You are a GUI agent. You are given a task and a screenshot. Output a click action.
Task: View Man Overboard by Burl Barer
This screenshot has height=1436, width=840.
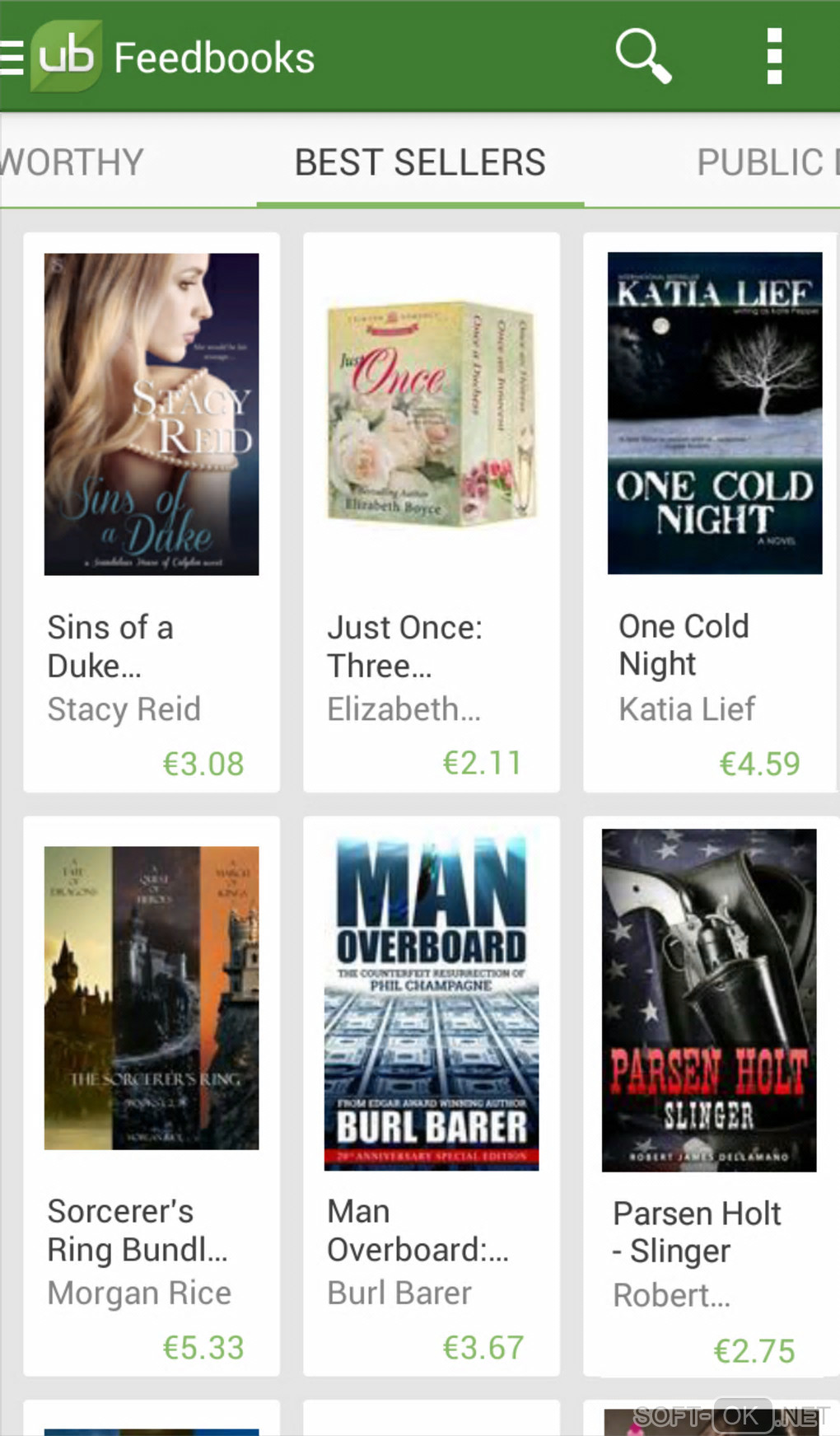pyautogui.click(x=432, y=1096)
